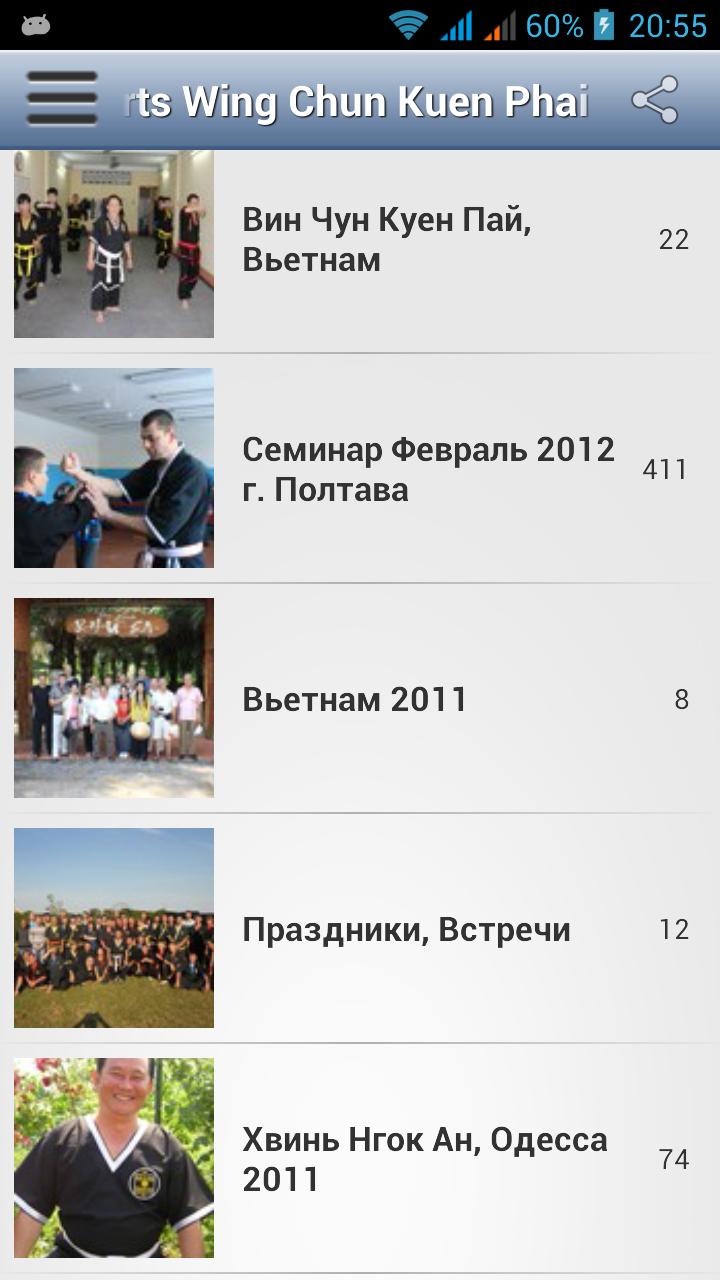Open the hamburger drawer menu
This screenshot has width=720, height=1280.
pyautogui.click(x=62, y=99)
